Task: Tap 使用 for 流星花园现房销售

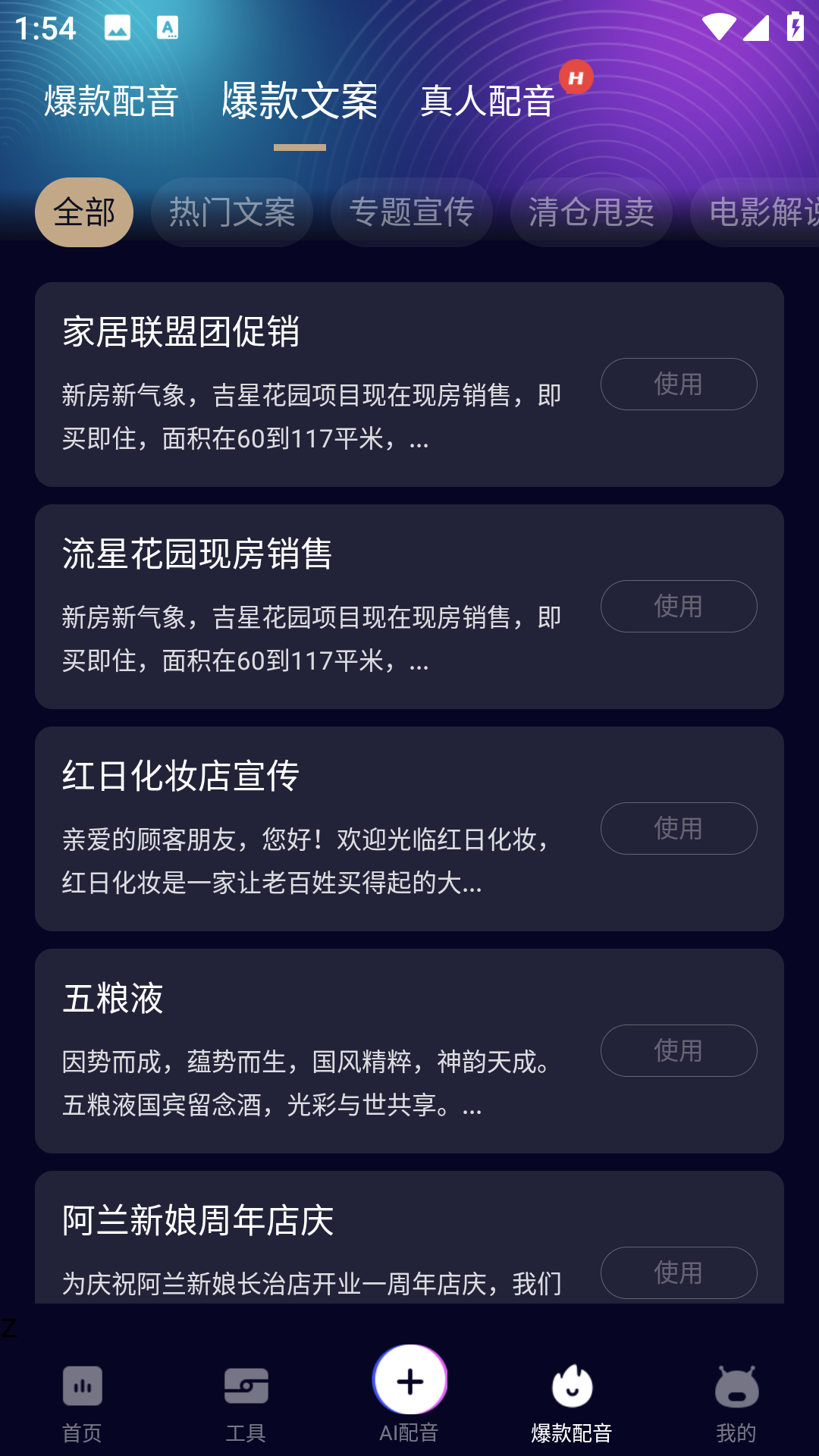Action: click(x=679, y=607)
